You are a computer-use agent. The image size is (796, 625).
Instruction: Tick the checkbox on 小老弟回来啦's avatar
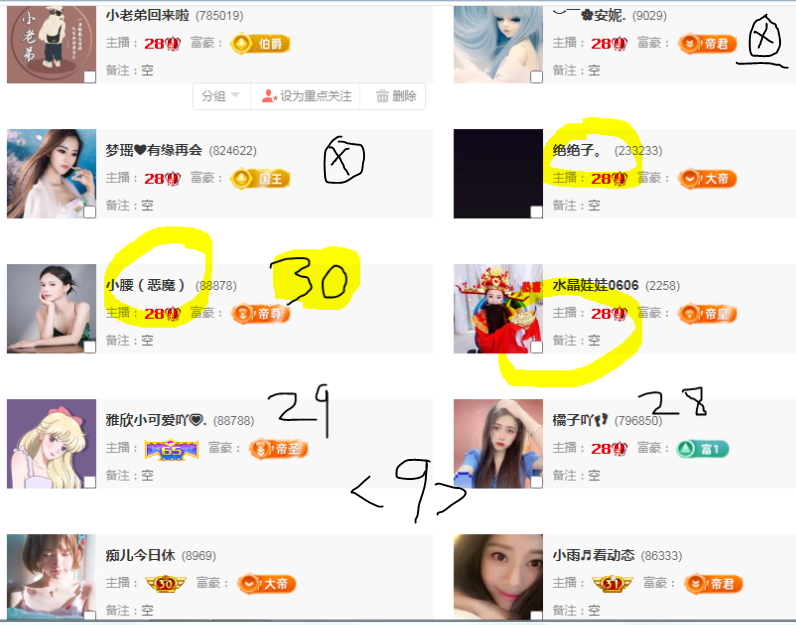tap(89, 77)
